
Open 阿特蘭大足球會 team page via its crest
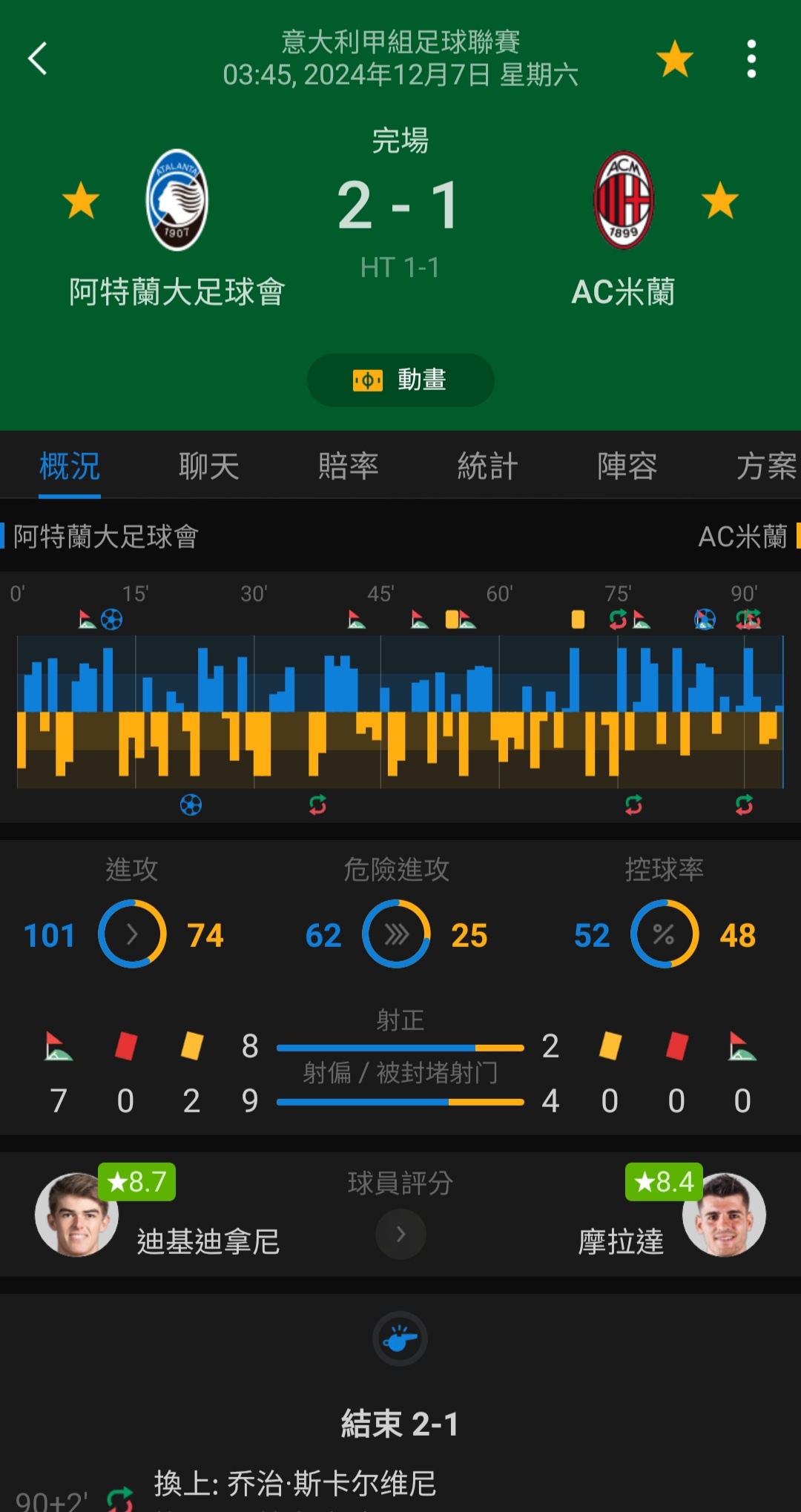click(177, 199)
